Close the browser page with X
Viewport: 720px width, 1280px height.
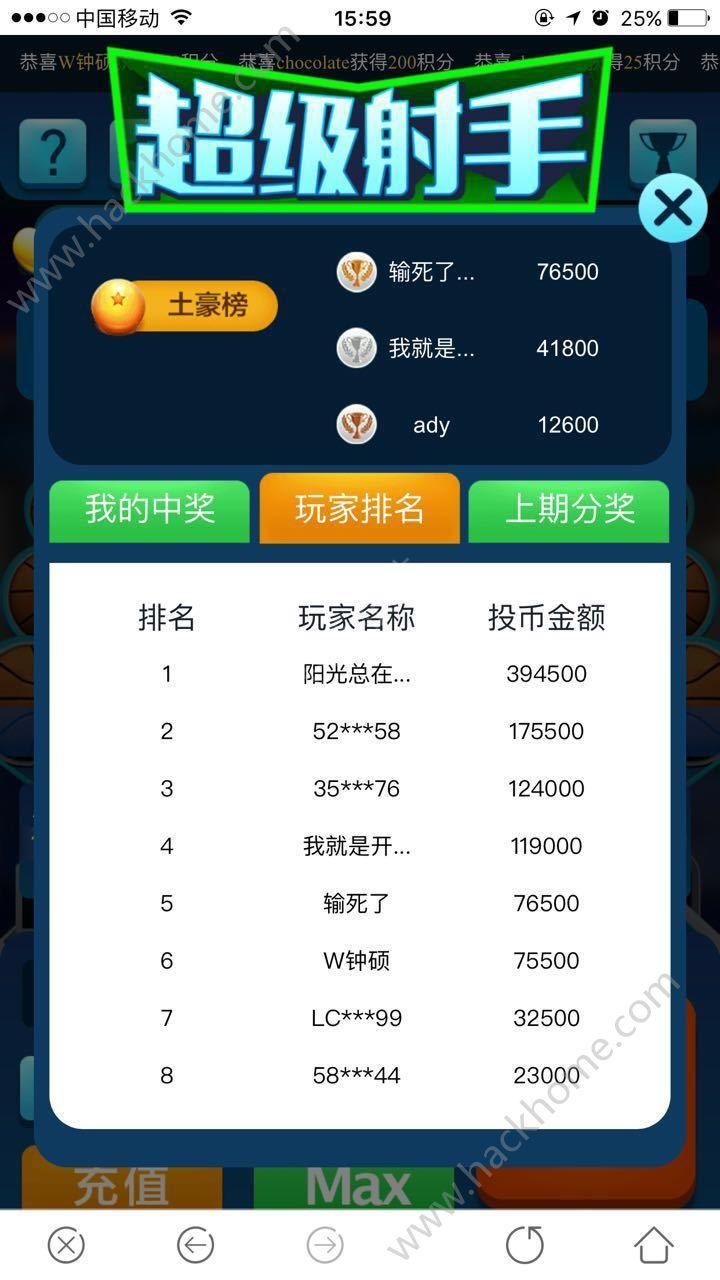[x=66, y=1245]
